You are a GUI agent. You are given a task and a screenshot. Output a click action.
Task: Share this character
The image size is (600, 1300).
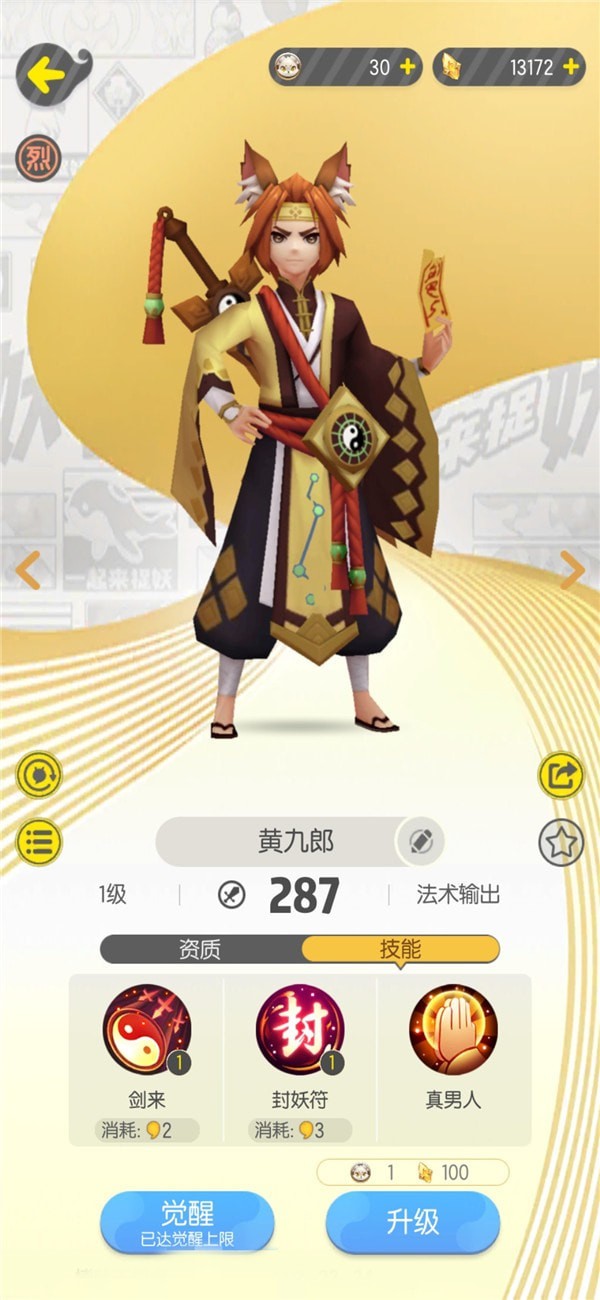coord(561,775)
